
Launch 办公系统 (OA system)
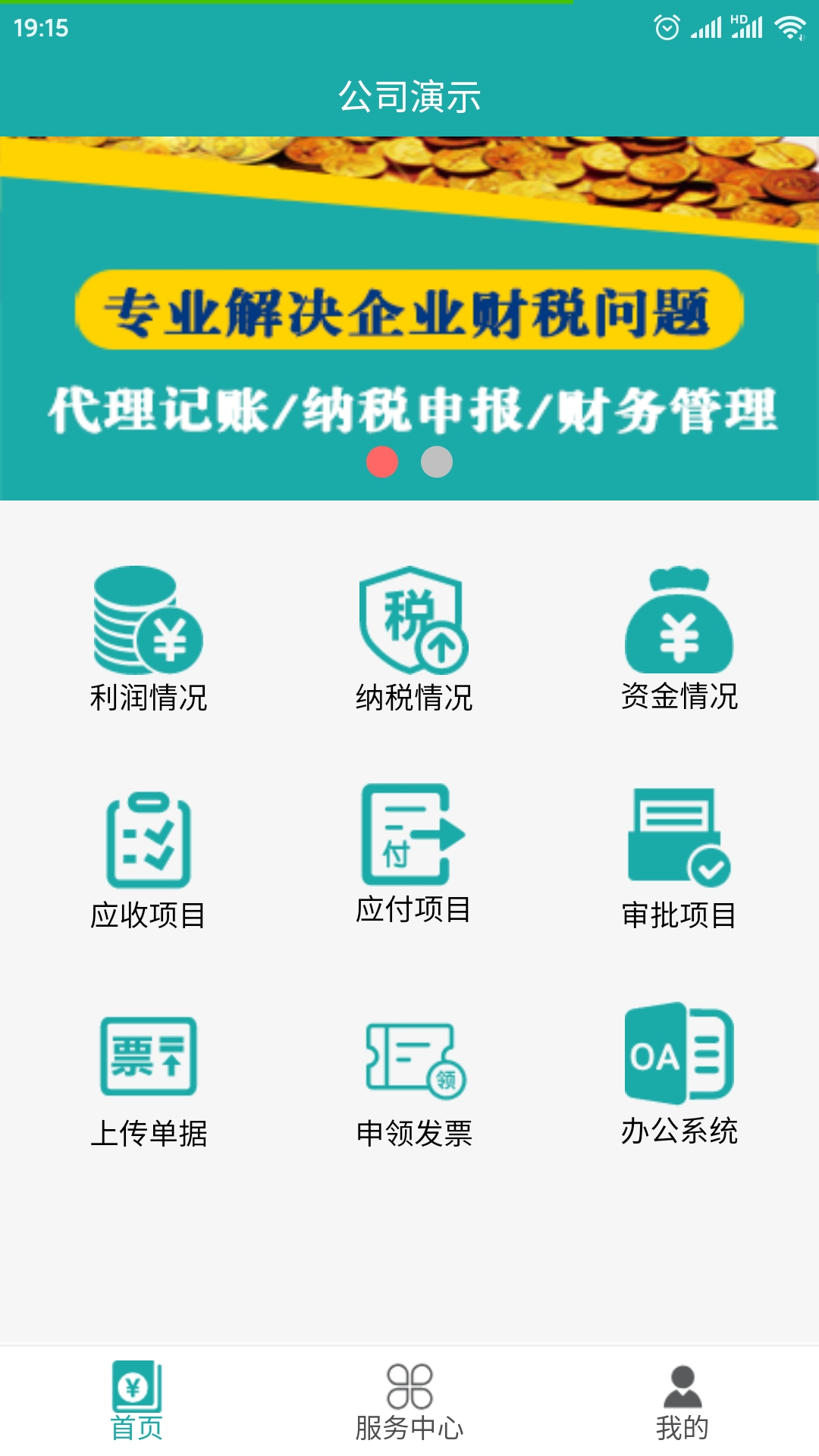679,1072
